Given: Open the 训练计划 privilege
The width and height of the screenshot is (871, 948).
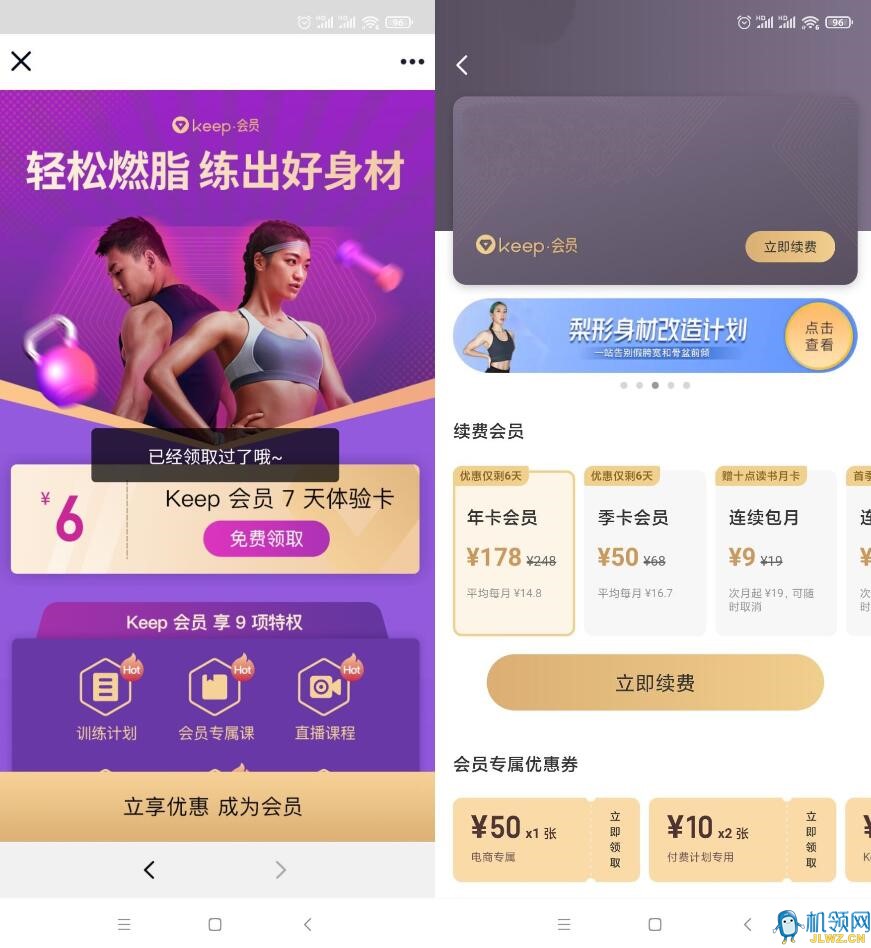Looking at the screenshot, I should point(106,699).
